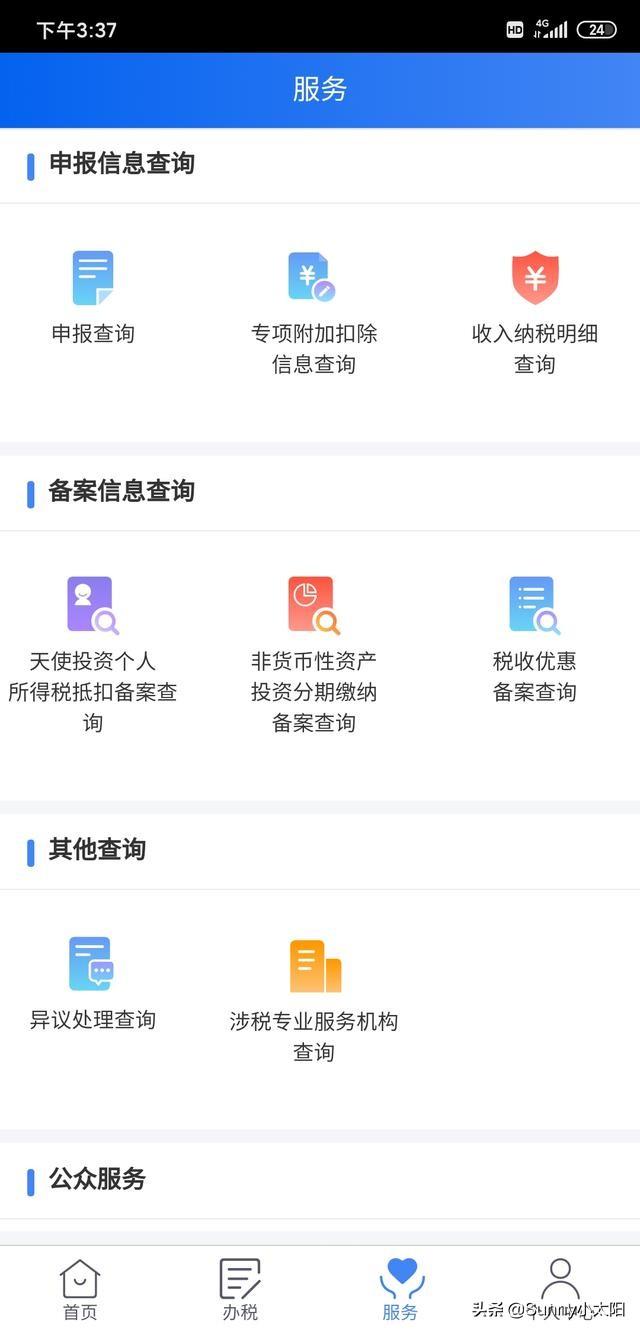Switch to the 首页 tab
The height and width of the screenshot is (1332, 640).
click(80, 1289)
